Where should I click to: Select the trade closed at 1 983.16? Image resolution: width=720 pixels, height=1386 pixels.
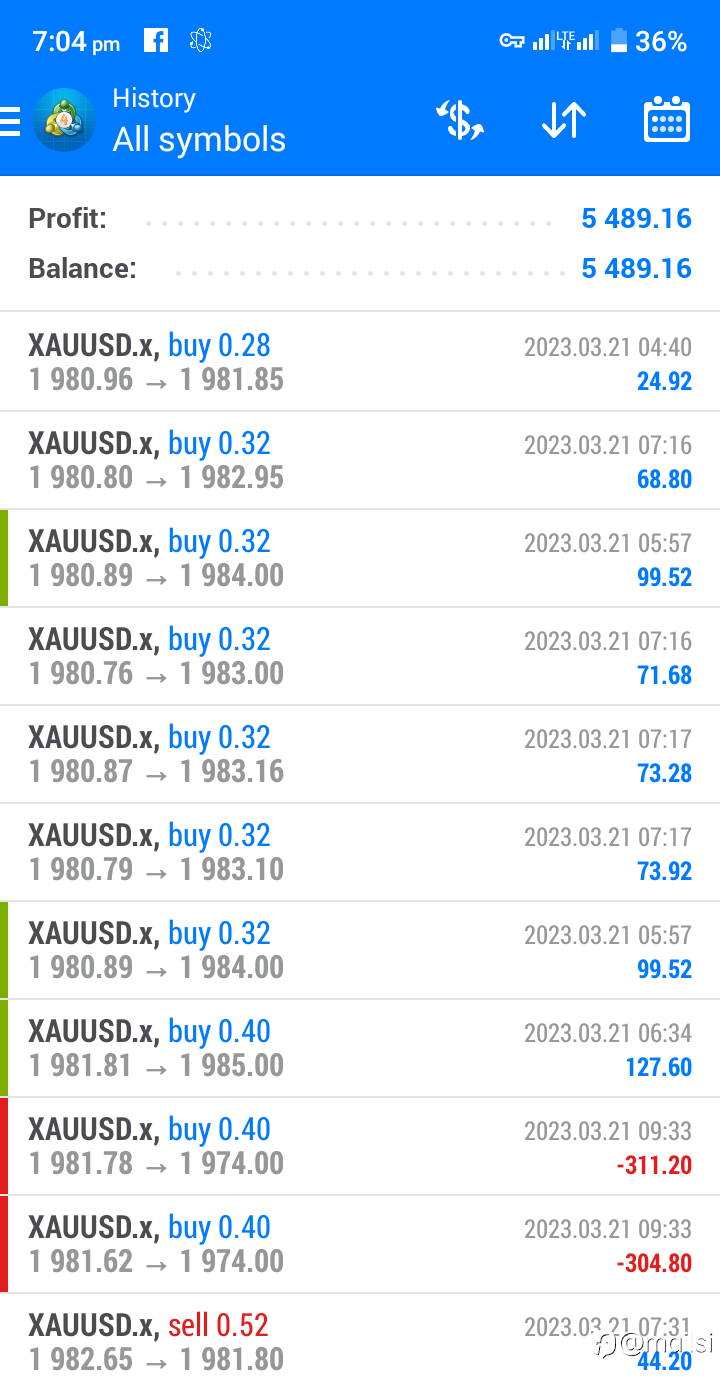point(360,754)
